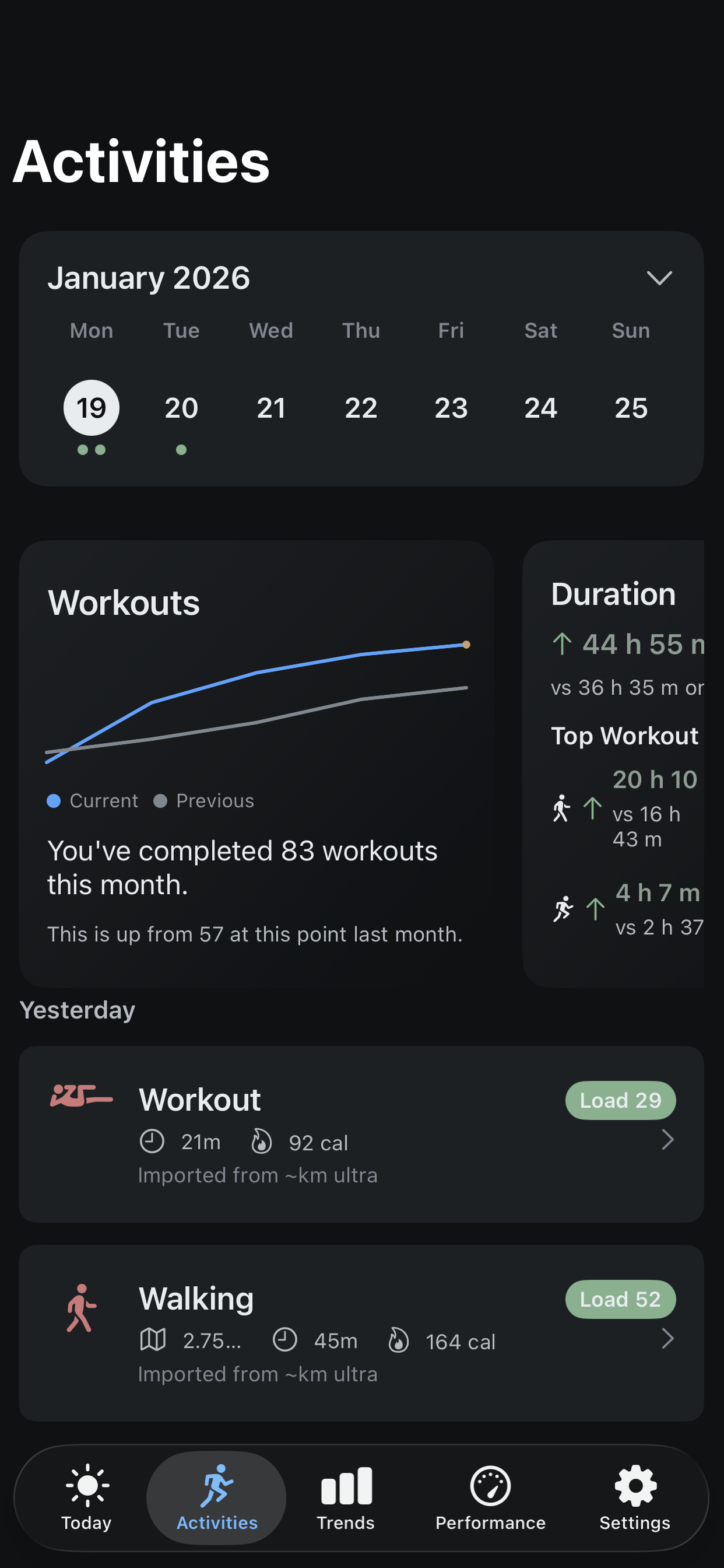Click the Load 52 badge
The height and width of the screenshot is (1568, 724).
tap(620, 1299)
